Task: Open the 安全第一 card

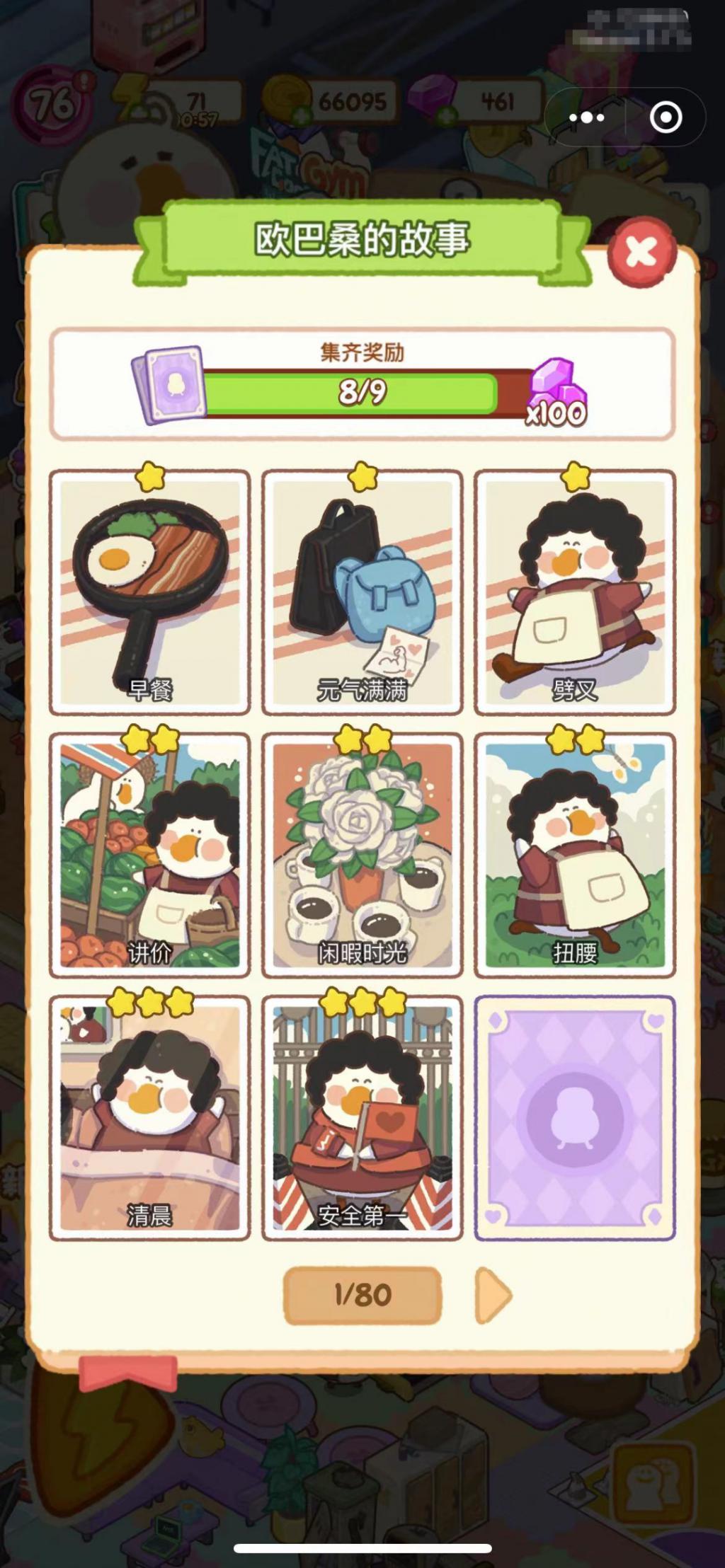Action: point(362,1118)
